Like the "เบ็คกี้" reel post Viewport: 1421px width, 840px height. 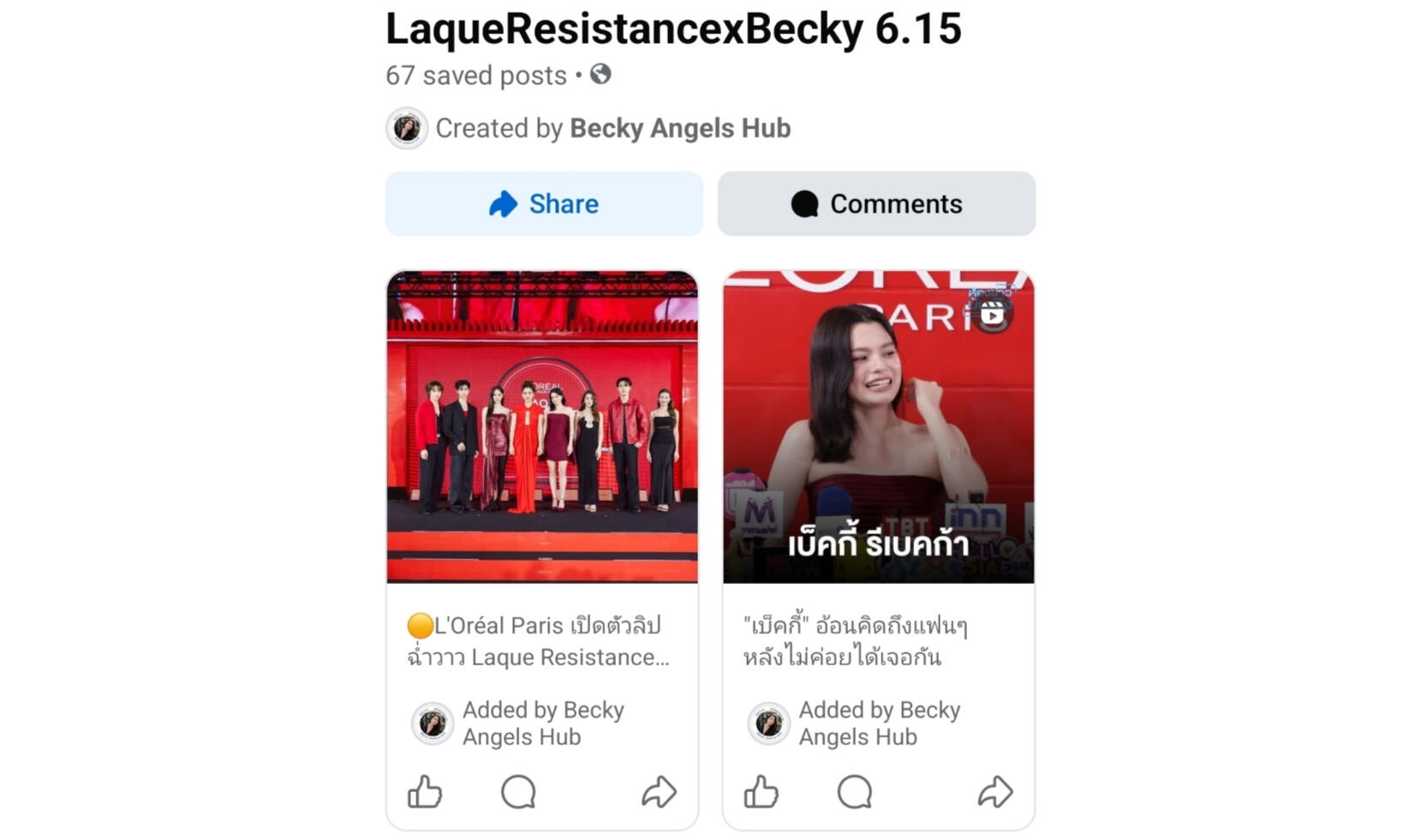(761, 792)
